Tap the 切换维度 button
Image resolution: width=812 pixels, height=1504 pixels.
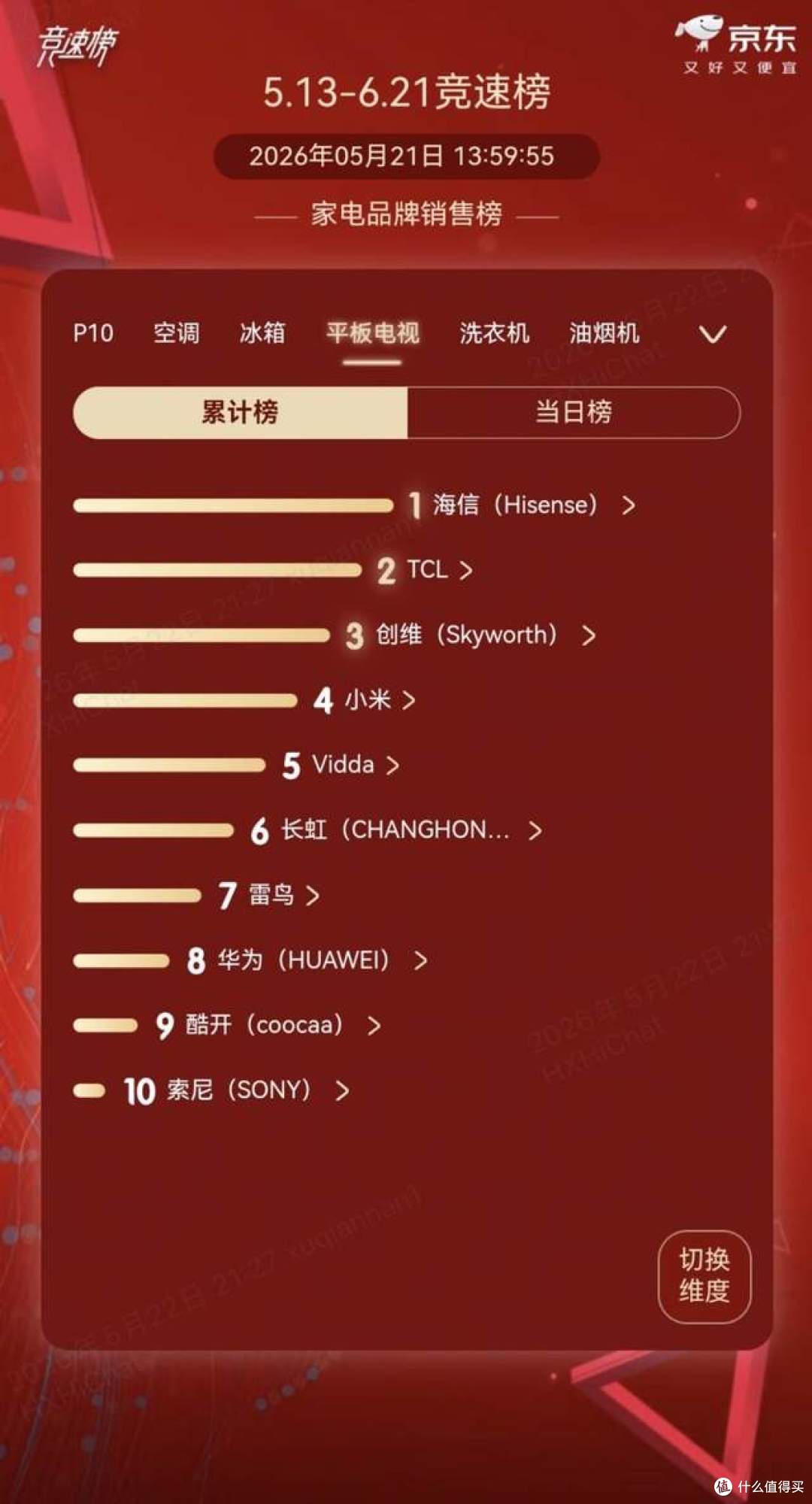pos(704,1276)
